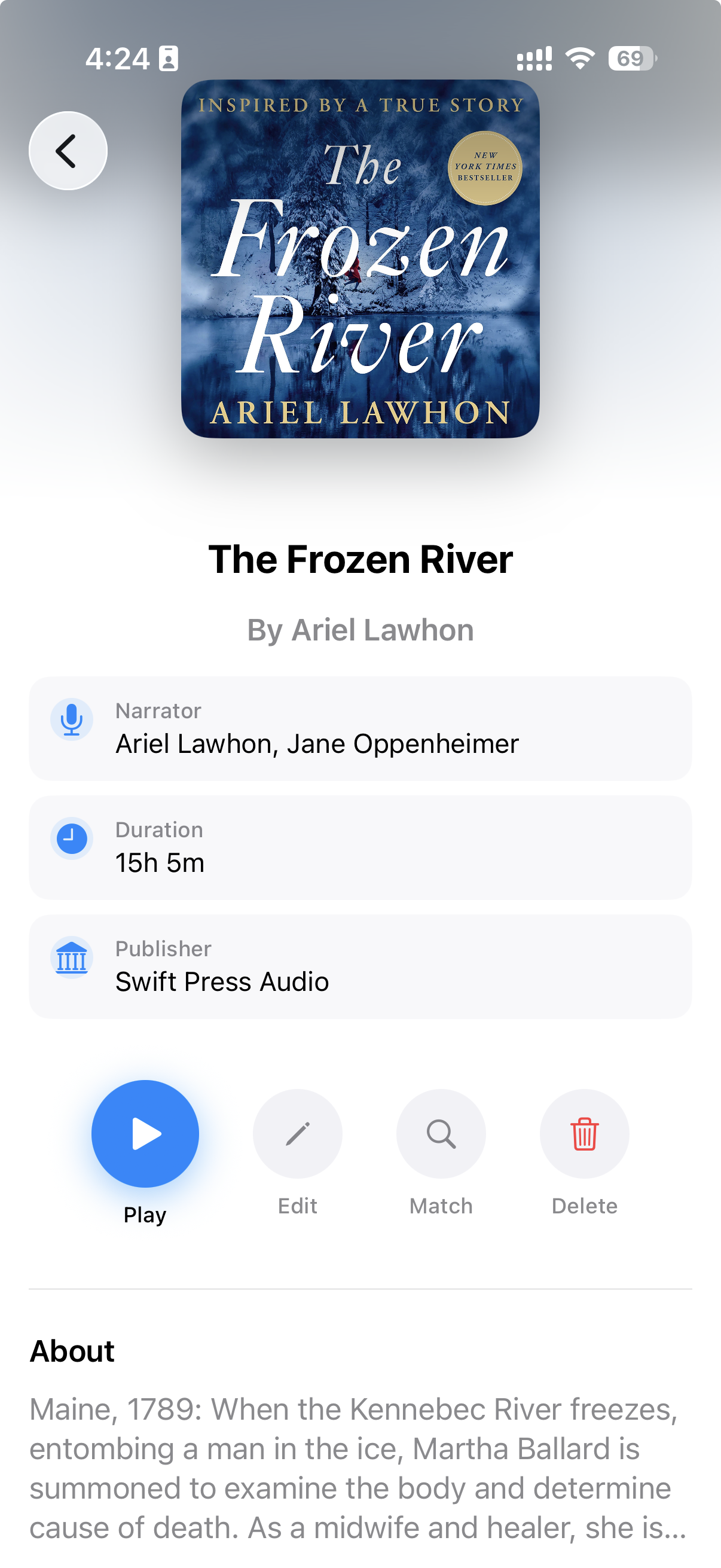Image resolution: width=721 pixels, height=1568 pixels.
Task: Tap the battery indicator showing 69
Action: (x=630, y=58)
